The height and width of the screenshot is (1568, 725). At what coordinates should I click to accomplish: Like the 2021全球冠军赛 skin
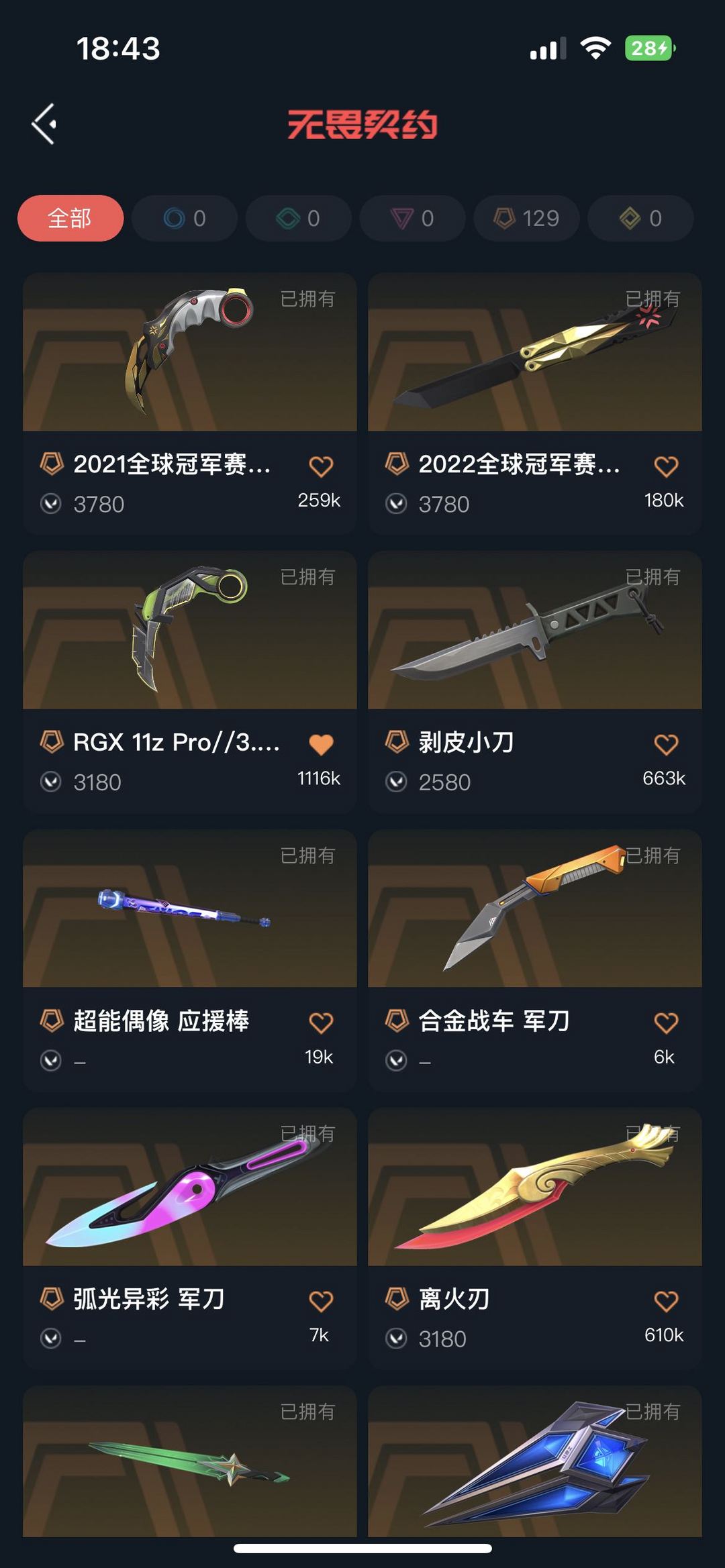coord(321,466)
